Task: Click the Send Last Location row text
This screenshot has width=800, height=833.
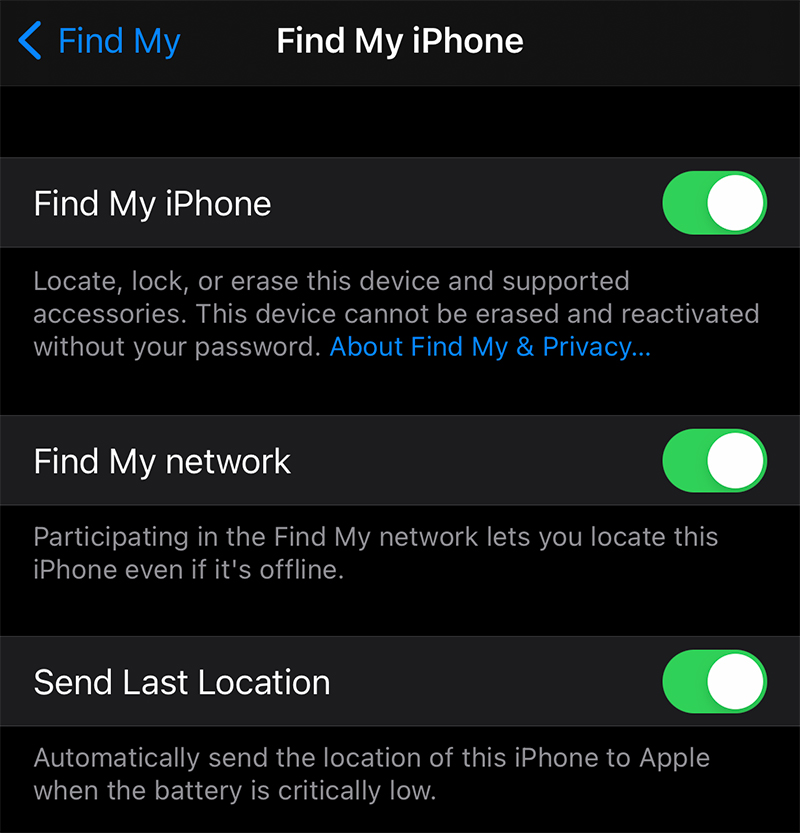Action: click(x=182, y=682)
